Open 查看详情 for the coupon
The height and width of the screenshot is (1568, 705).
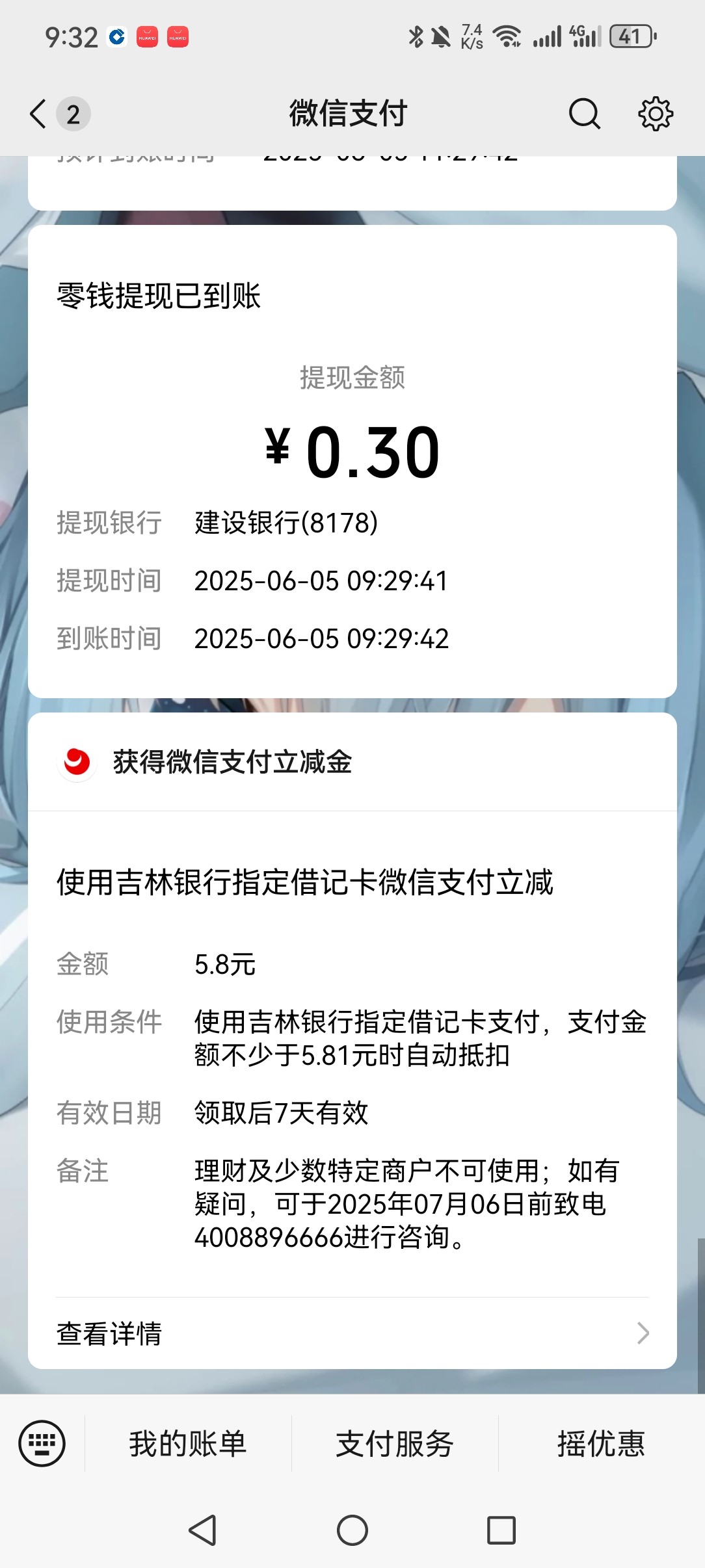point(352,1333)
